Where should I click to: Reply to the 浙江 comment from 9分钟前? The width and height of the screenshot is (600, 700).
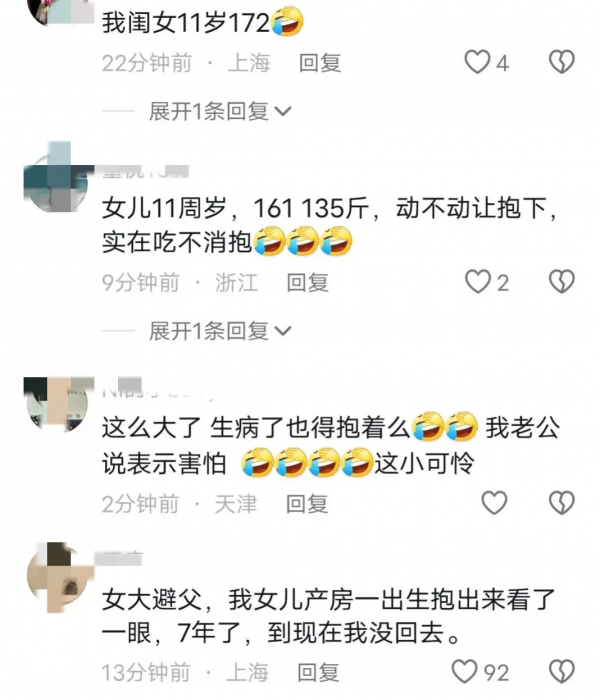point(307,283)
